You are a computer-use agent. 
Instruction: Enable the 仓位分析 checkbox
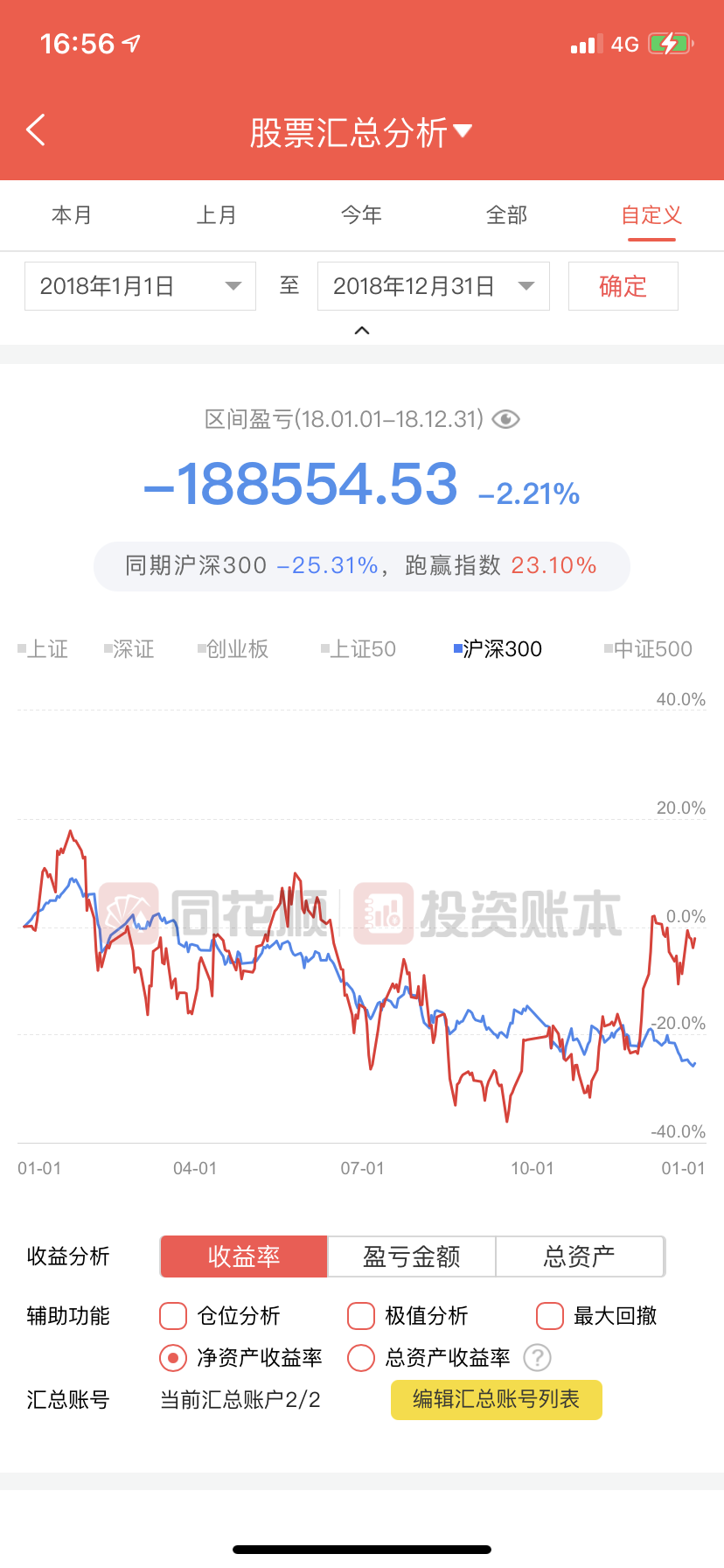click(173, 1315)
